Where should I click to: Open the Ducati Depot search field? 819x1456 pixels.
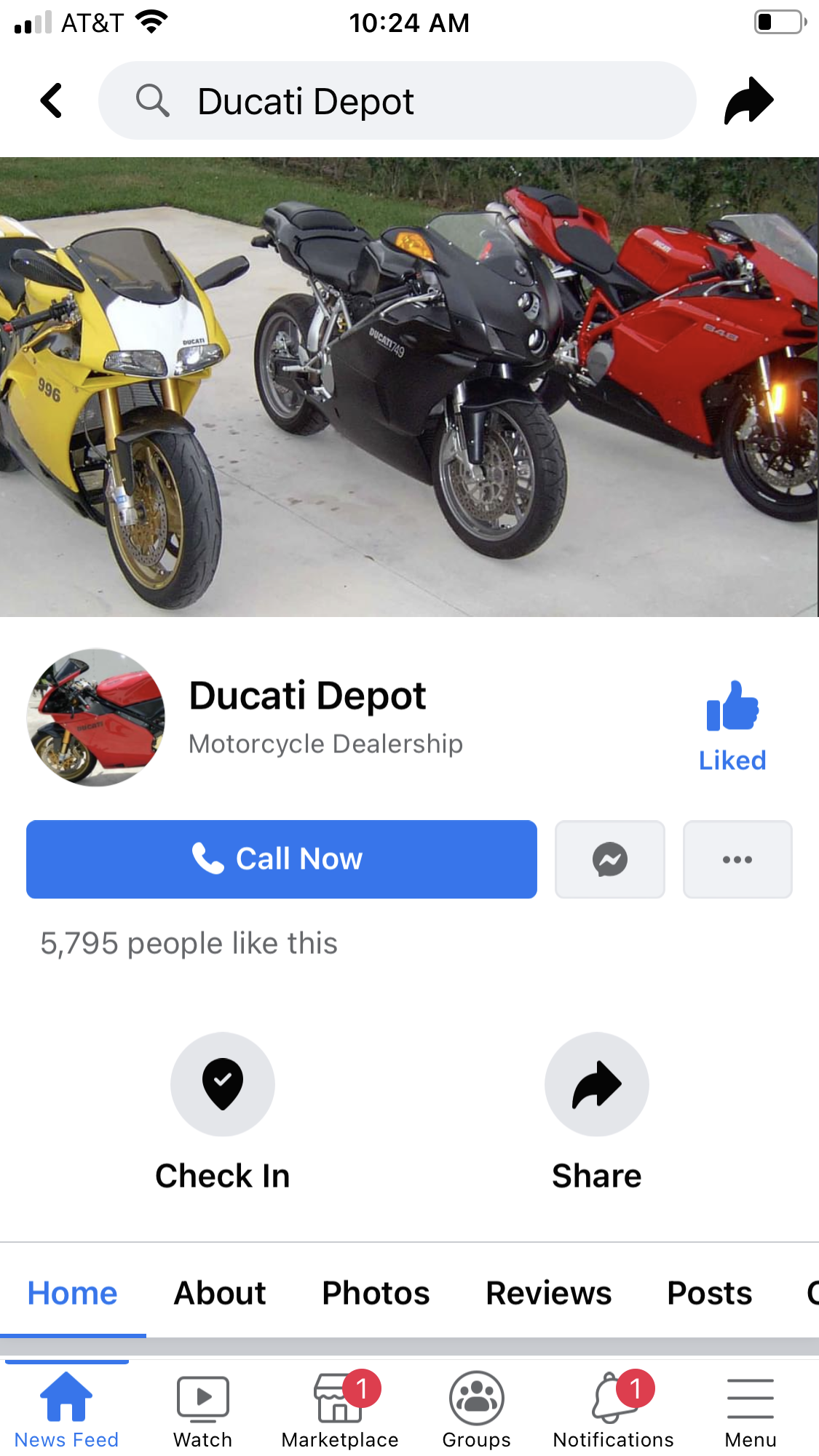click(x=397, y=100)
